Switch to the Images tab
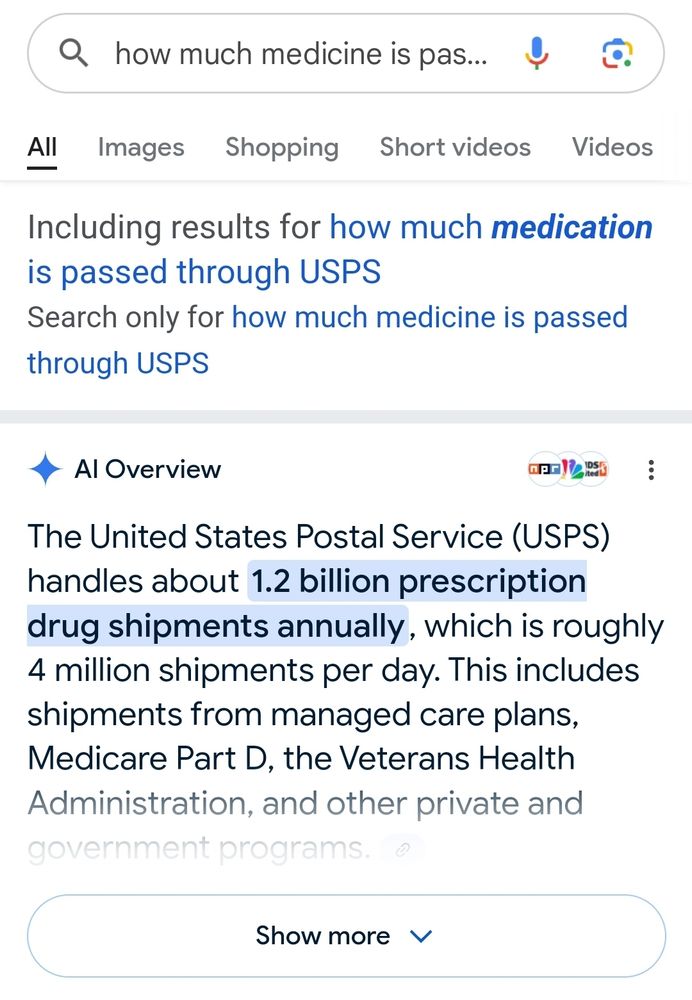The image size is (692, 1000). 141,147
